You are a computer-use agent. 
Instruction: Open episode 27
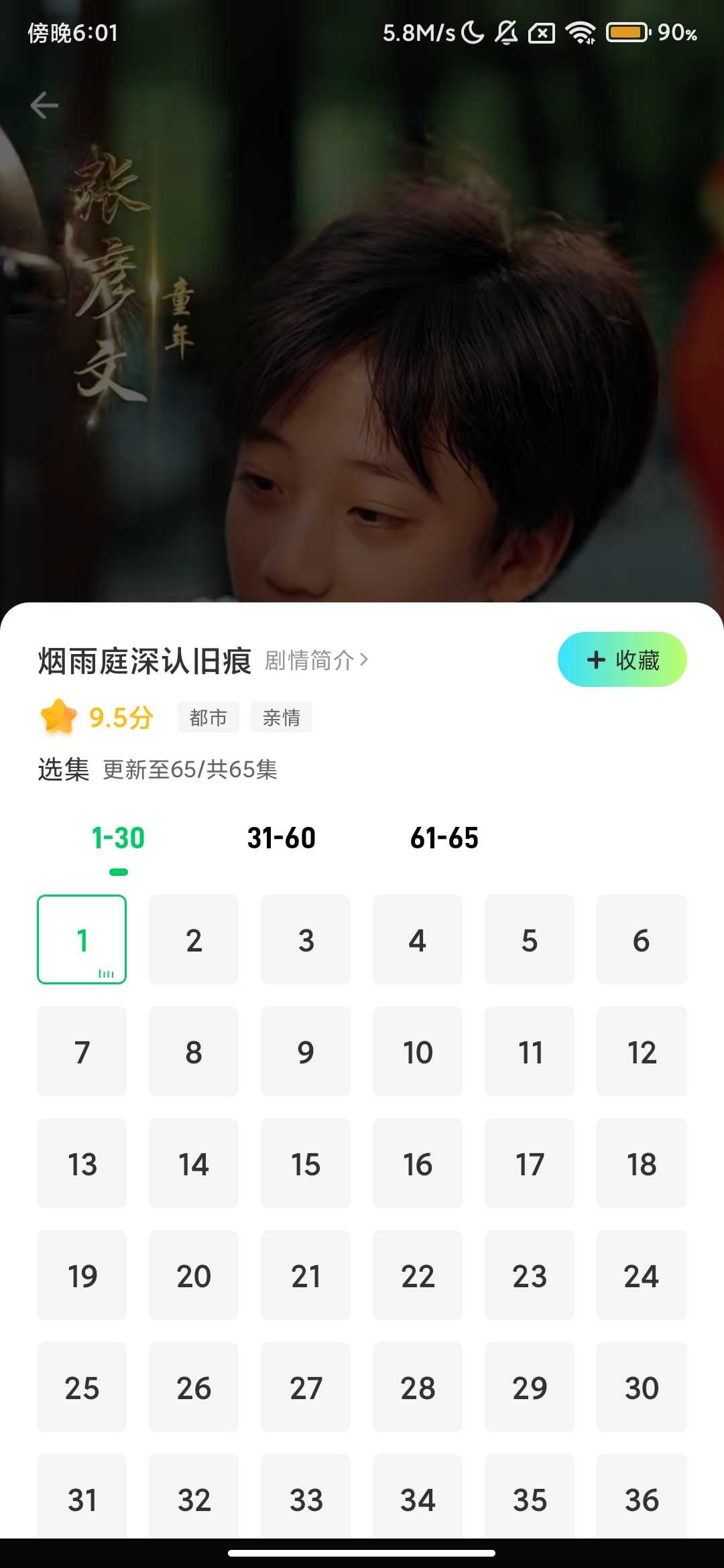(306, 1387)
